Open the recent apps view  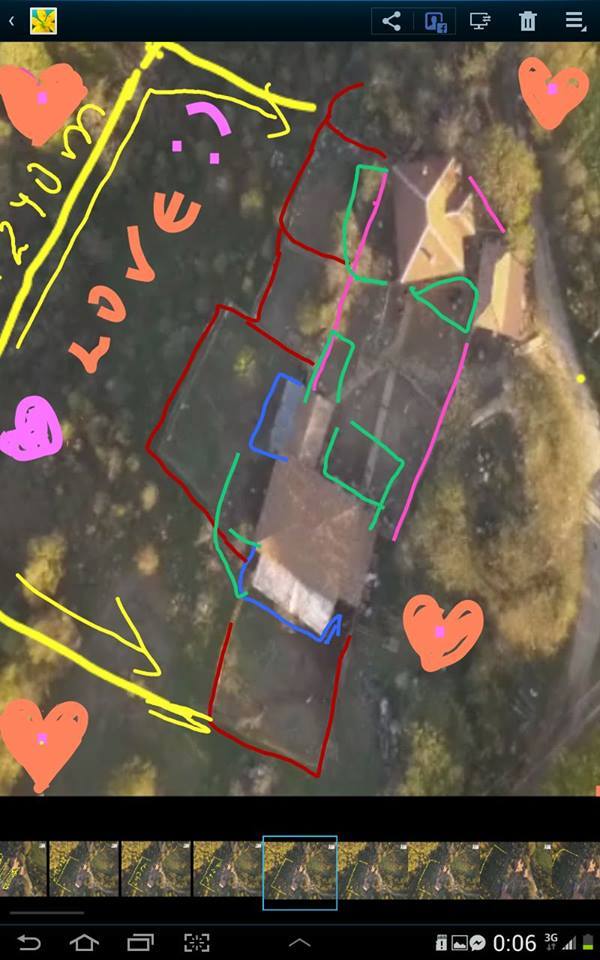click(x=141, y=942)
